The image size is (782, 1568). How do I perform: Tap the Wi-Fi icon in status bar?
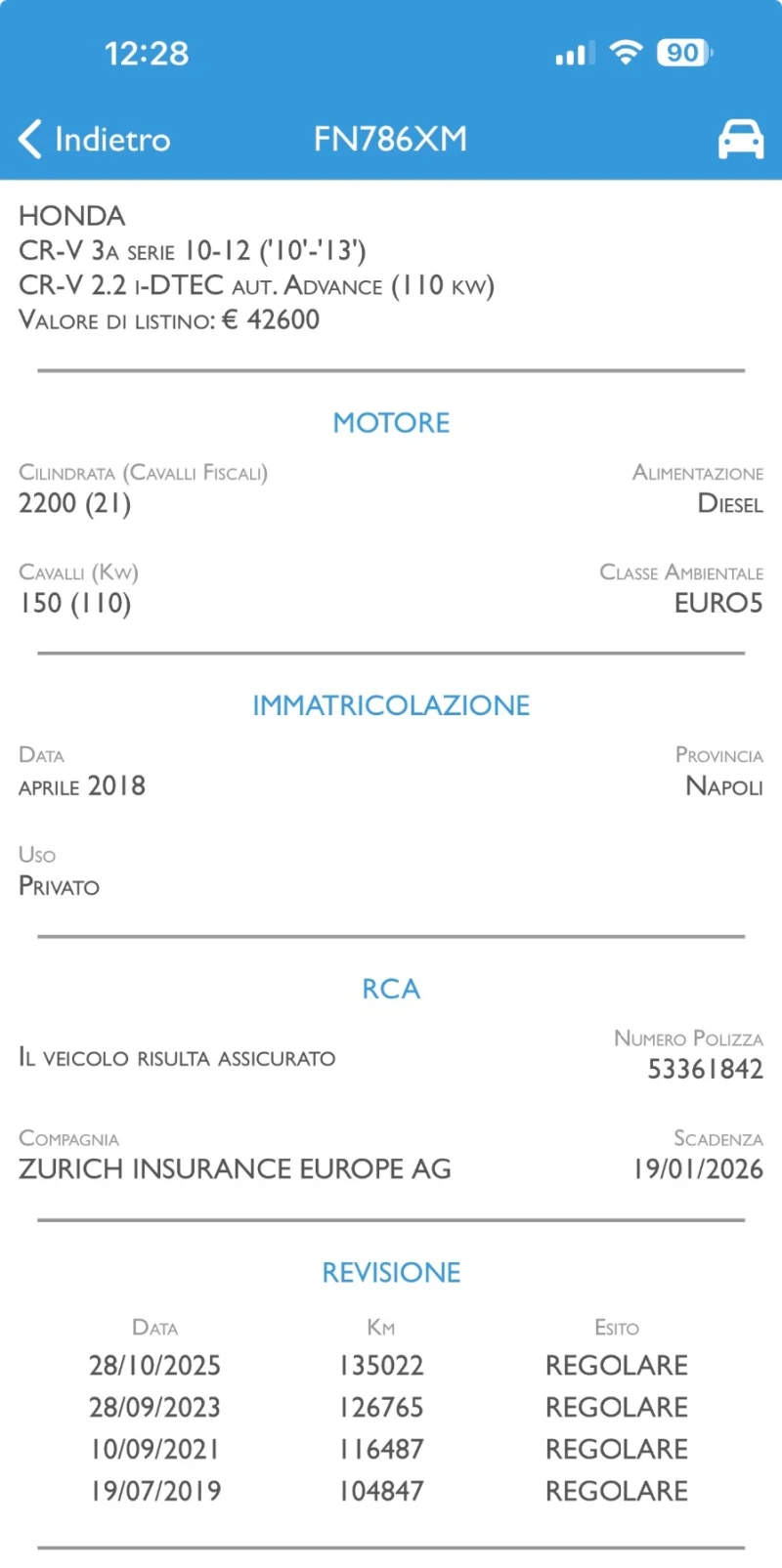626,52
